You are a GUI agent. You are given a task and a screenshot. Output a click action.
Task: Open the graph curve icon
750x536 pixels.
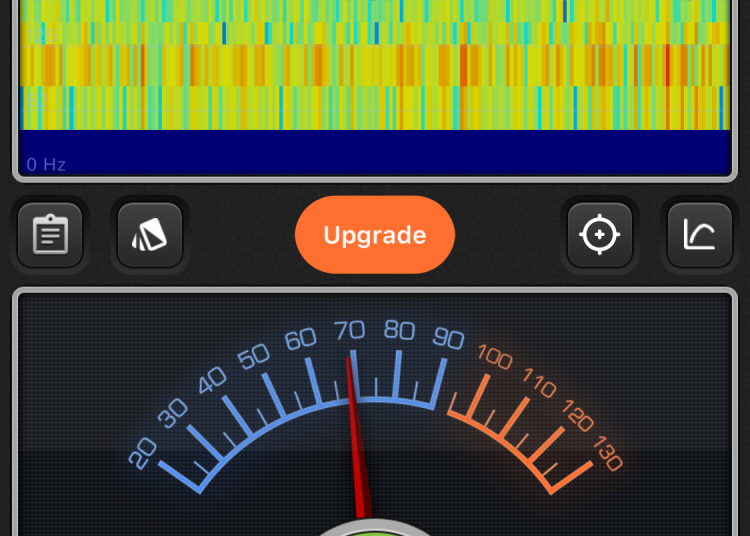point(700,236)
